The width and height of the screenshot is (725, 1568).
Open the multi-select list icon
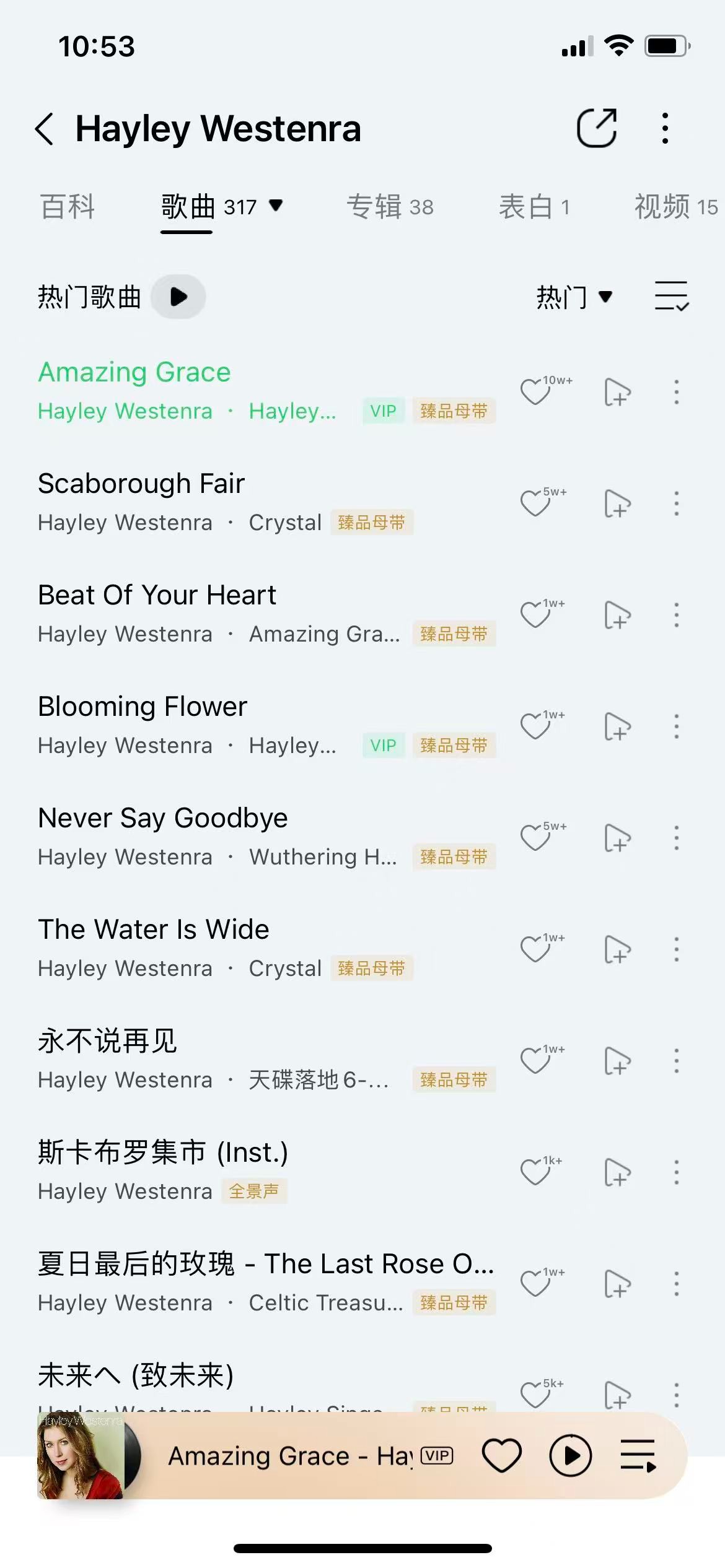[x=671, y=296]
